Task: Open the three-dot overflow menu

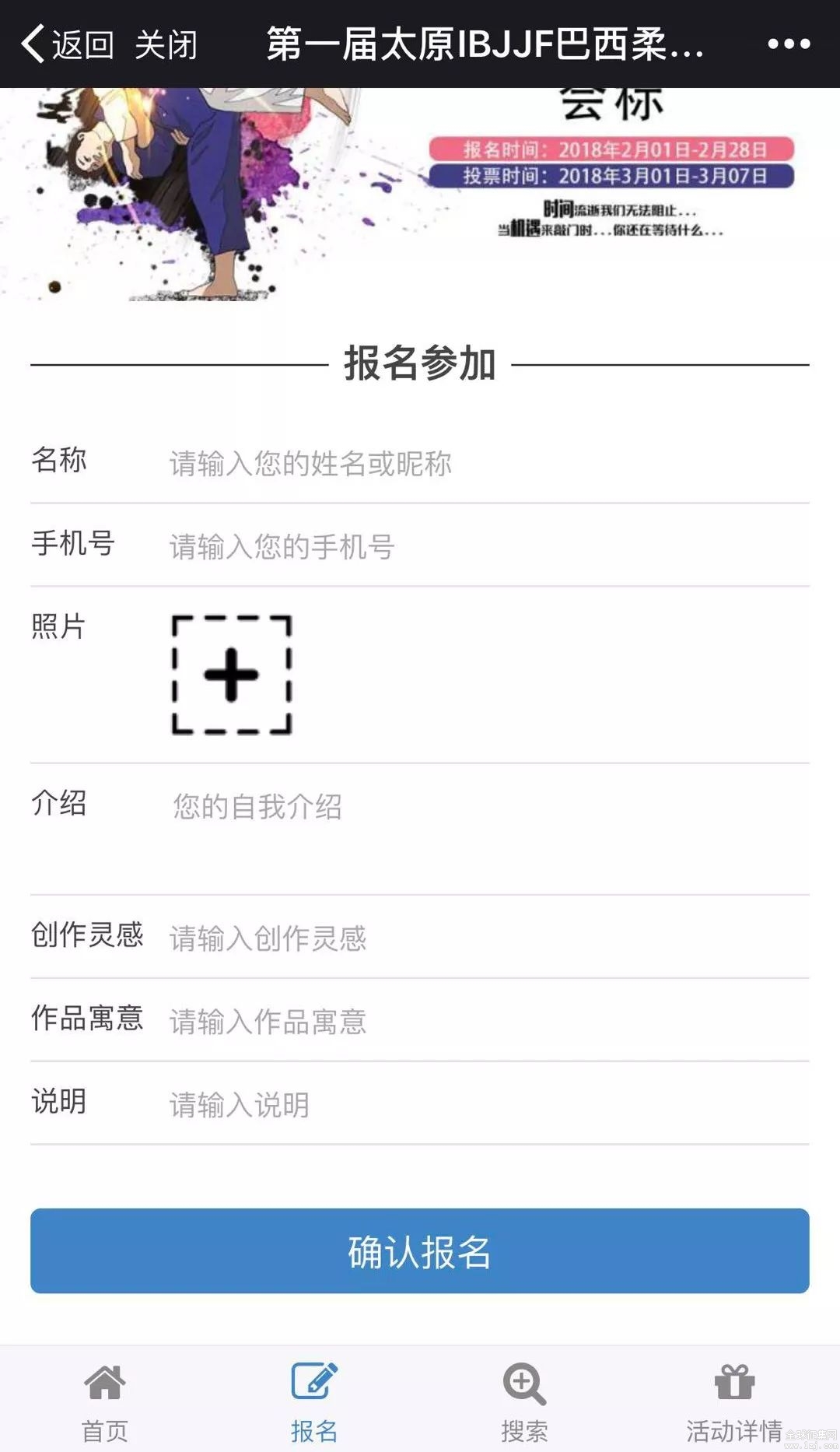Action: pos(789,44)
